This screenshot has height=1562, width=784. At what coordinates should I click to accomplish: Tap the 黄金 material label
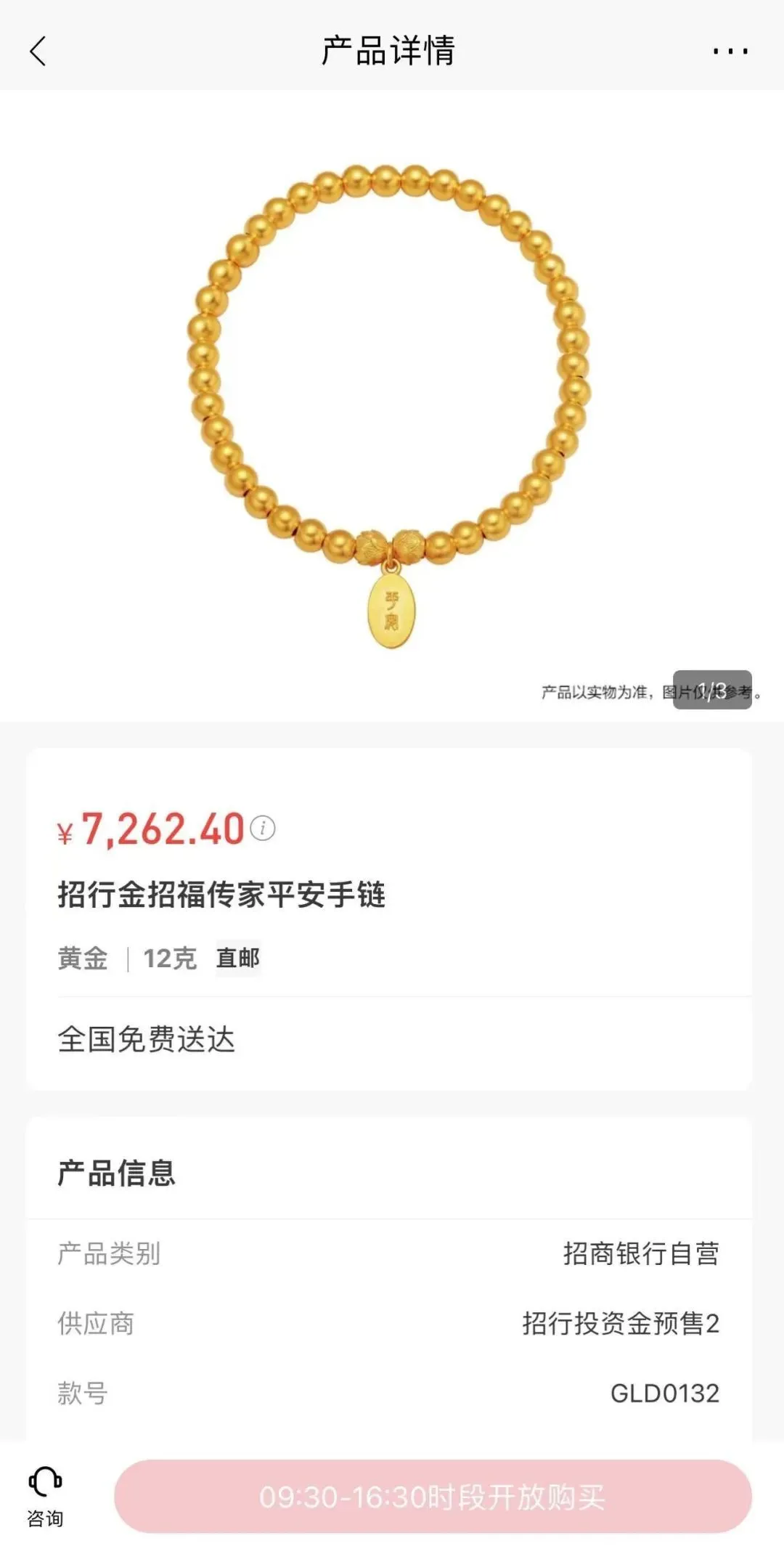82,958
